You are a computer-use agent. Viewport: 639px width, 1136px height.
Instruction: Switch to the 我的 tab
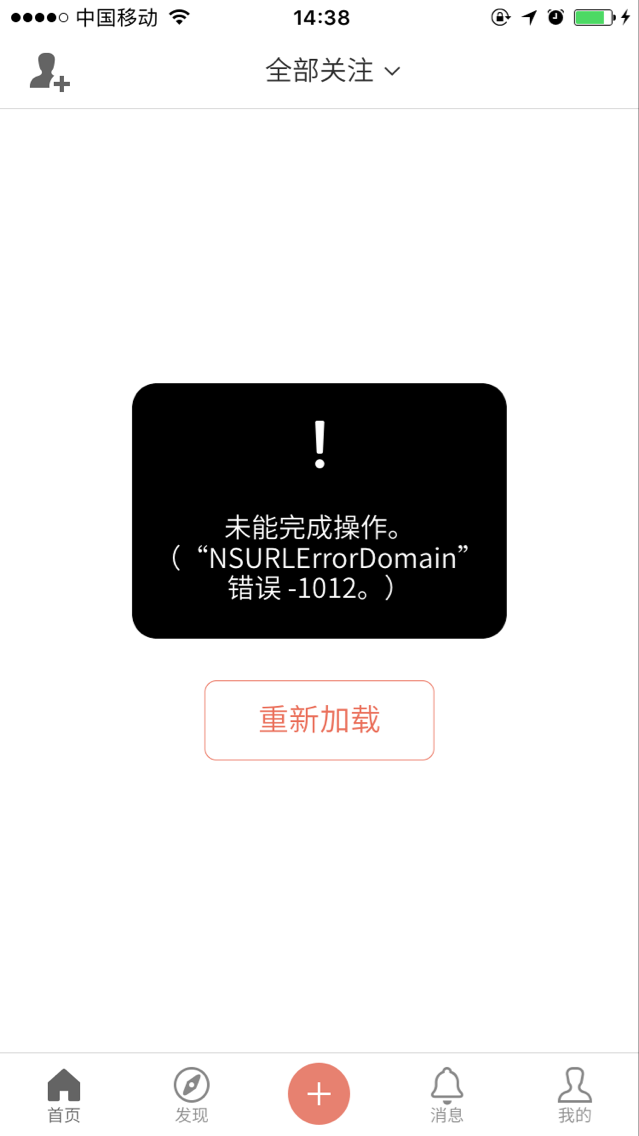click(574, 1094)
